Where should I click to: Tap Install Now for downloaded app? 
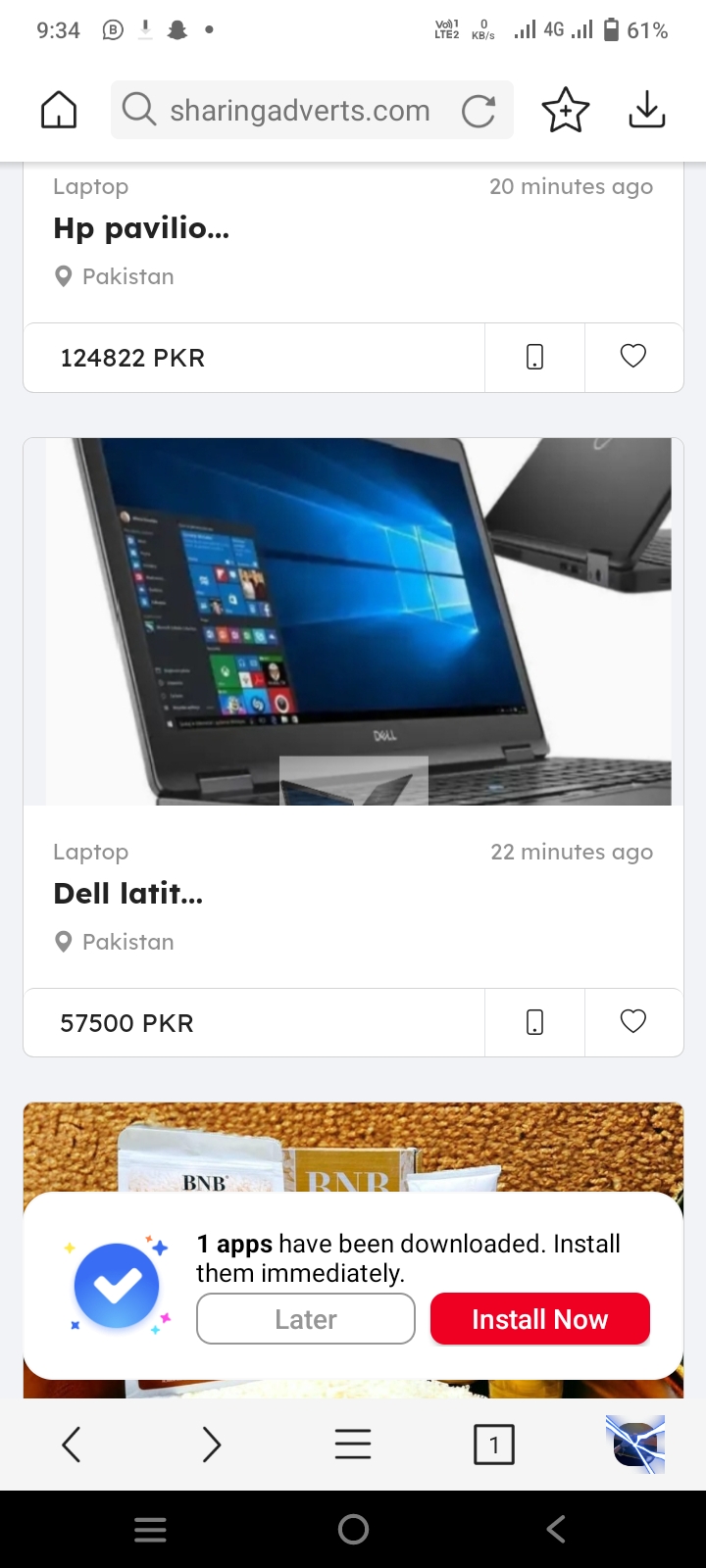pyautogui.click(x=539, y=1319)
